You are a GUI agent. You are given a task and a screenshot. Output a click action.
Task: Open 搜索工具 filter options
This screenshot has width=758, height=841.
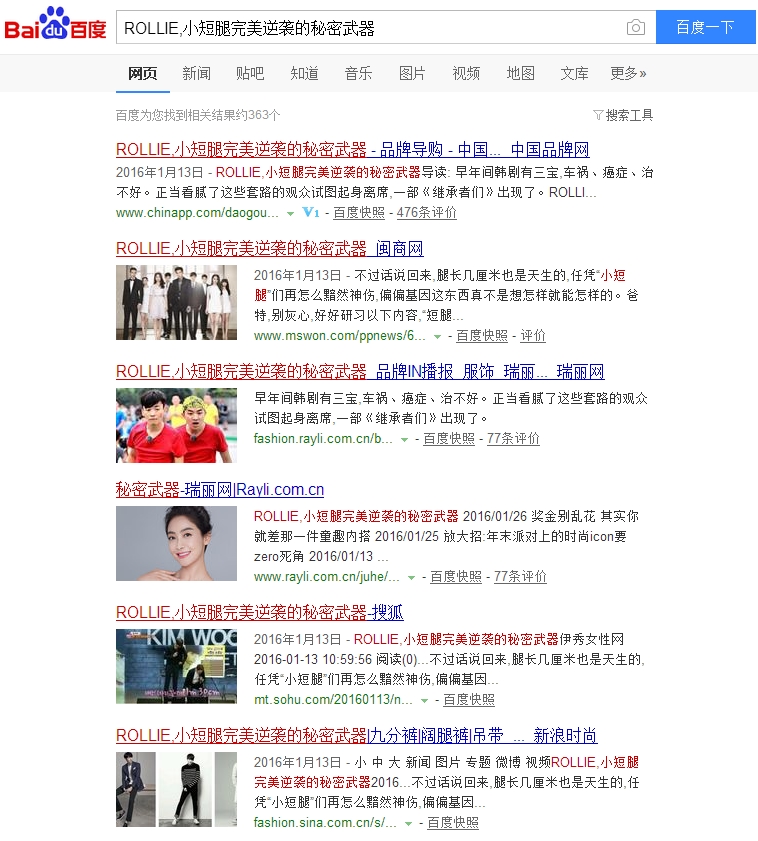pos(623,115)
